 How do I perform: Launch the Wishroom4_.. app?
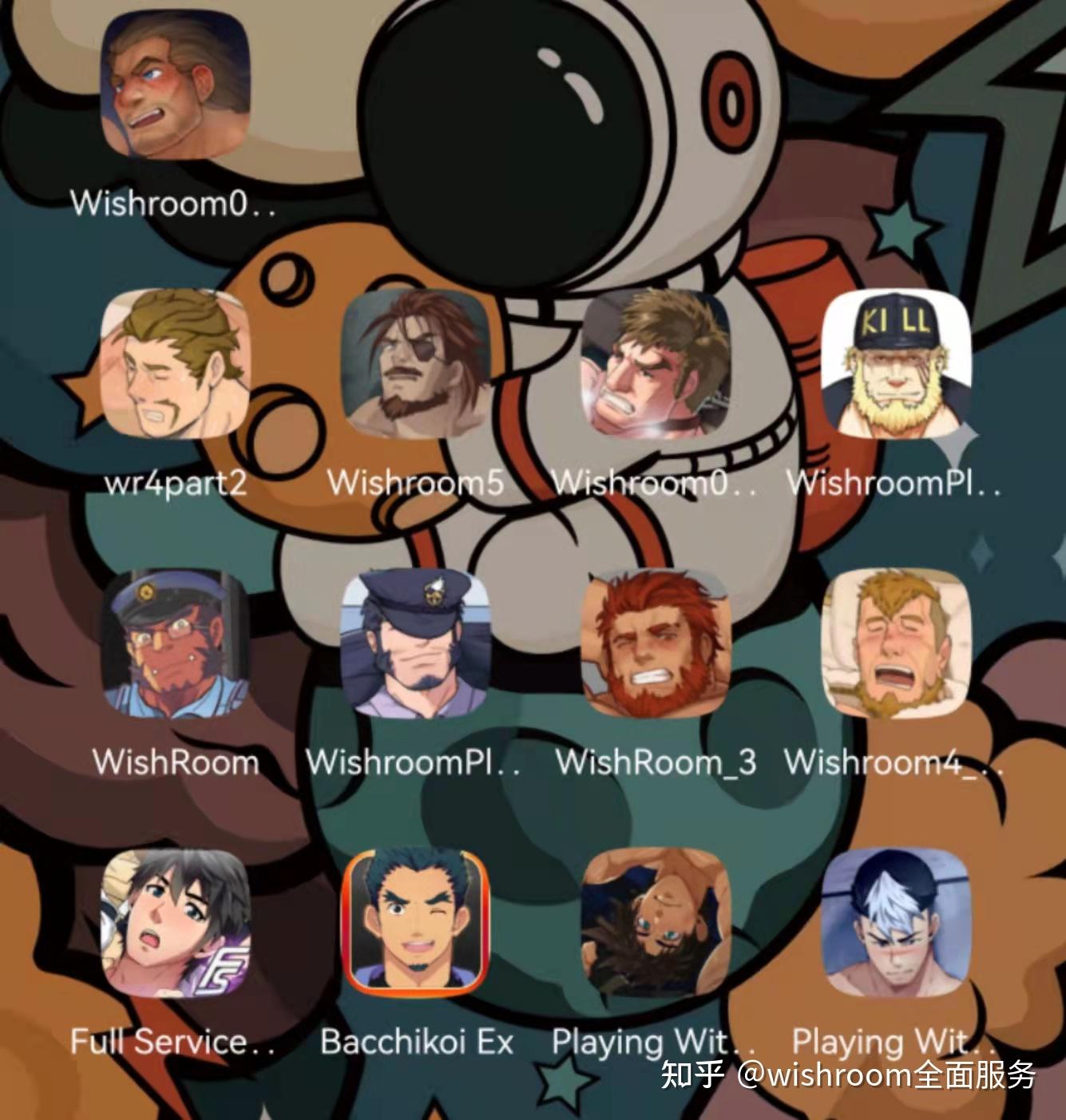(x=895, y=643)
